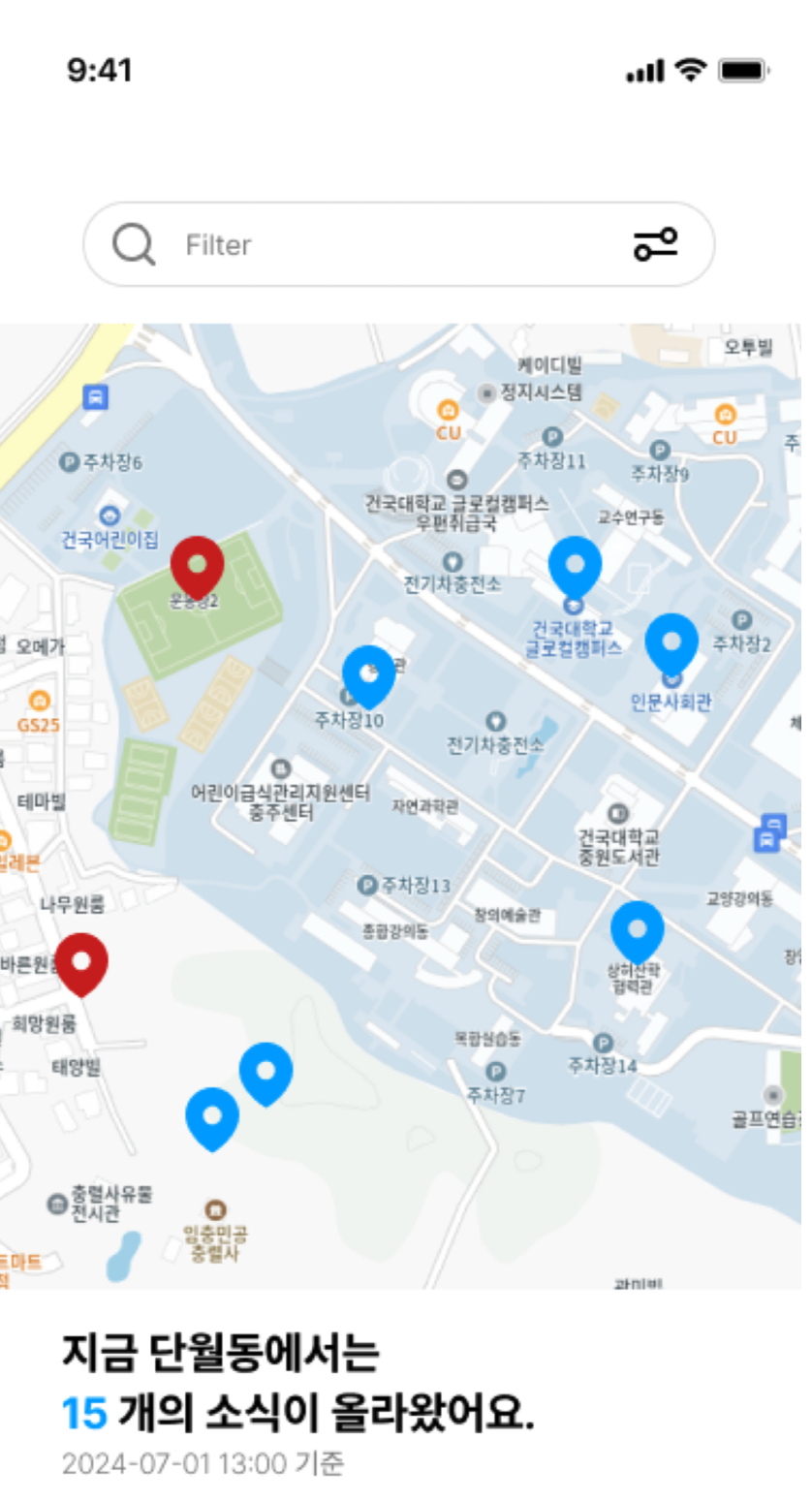The width and height of the screenshot is (812, 1502).
Task: Select the blue pin at 상허산학협력관
Action: point(638,930)
